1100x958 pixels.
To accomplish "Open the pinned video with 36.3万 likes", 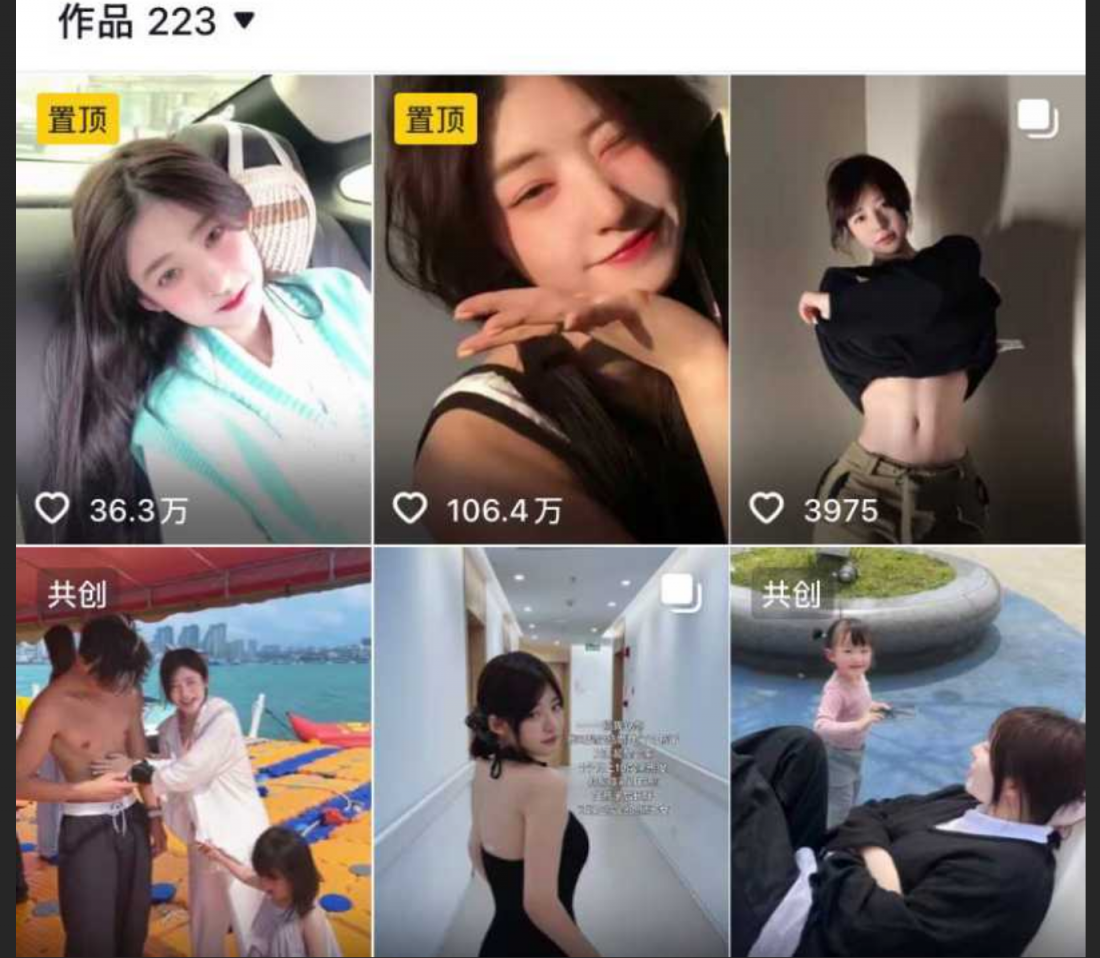I will (194, 309).
